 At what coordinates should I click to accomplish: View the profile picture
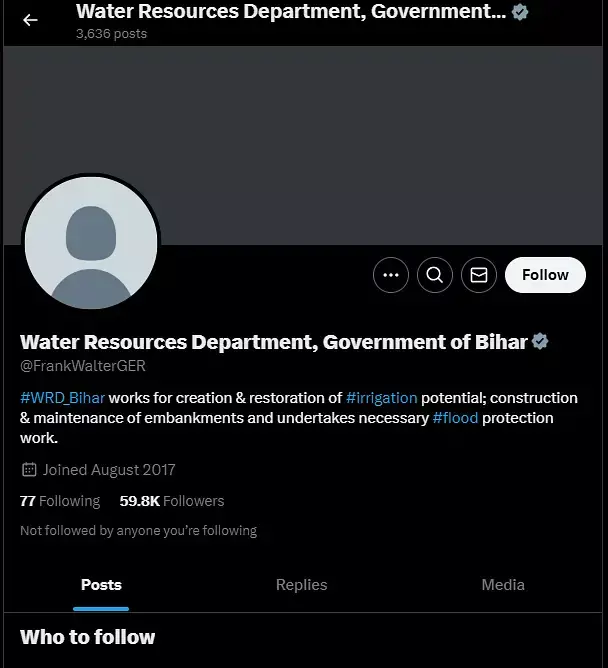[x=91, y=243]
